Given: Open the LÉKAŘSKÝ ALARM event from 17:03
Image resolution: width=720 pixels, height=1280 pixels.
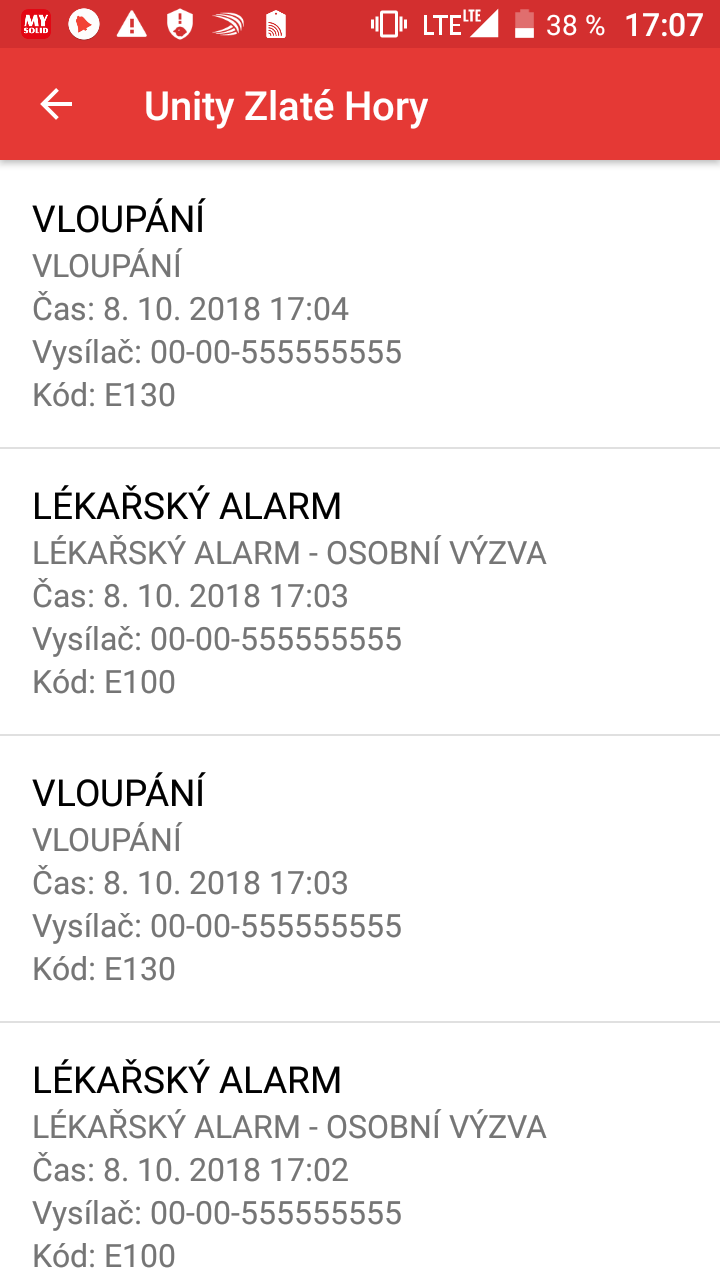Looking at the screenshot, I should pos(360,592).
